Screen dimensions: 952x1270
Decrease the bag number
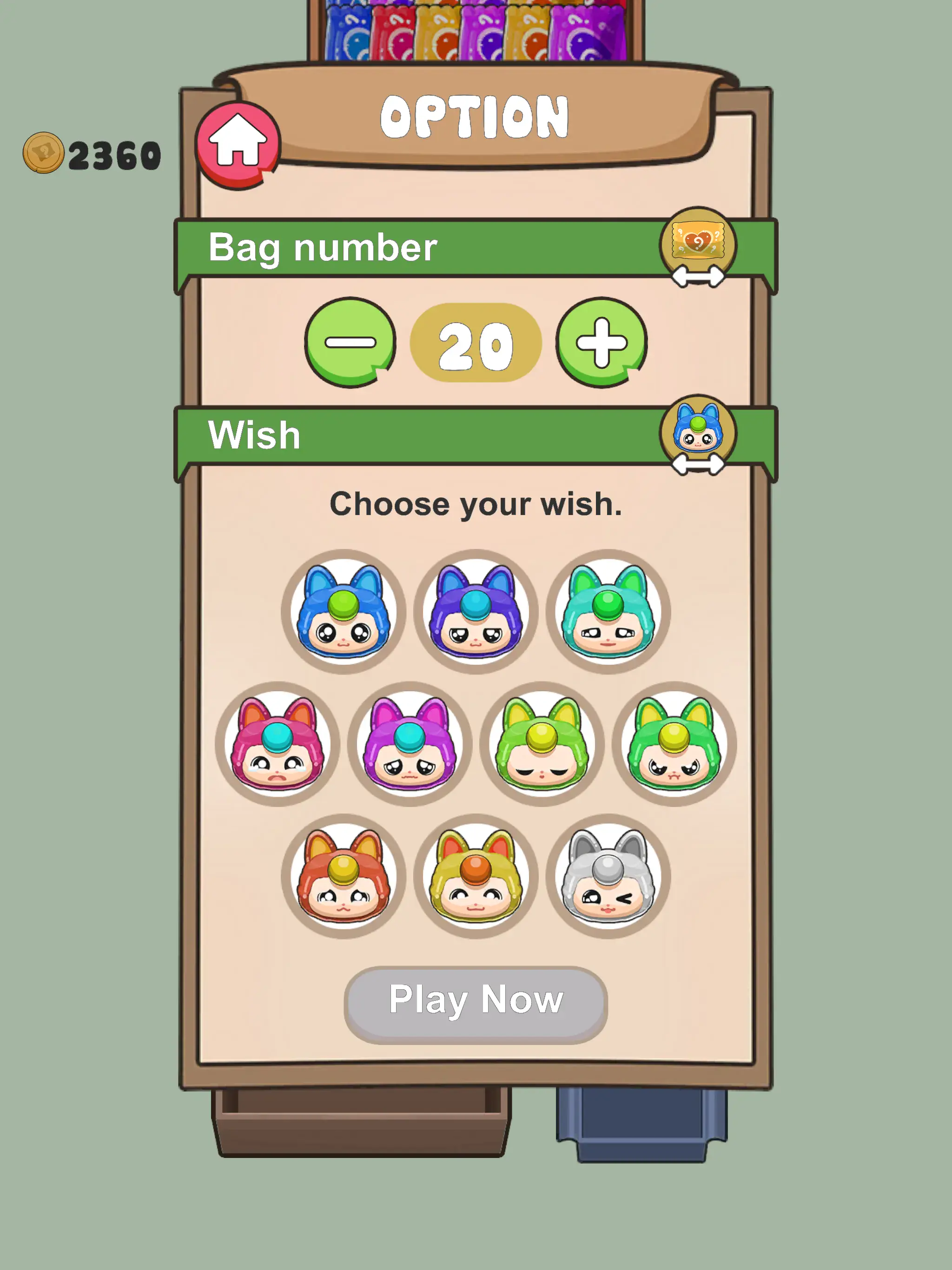350,343
